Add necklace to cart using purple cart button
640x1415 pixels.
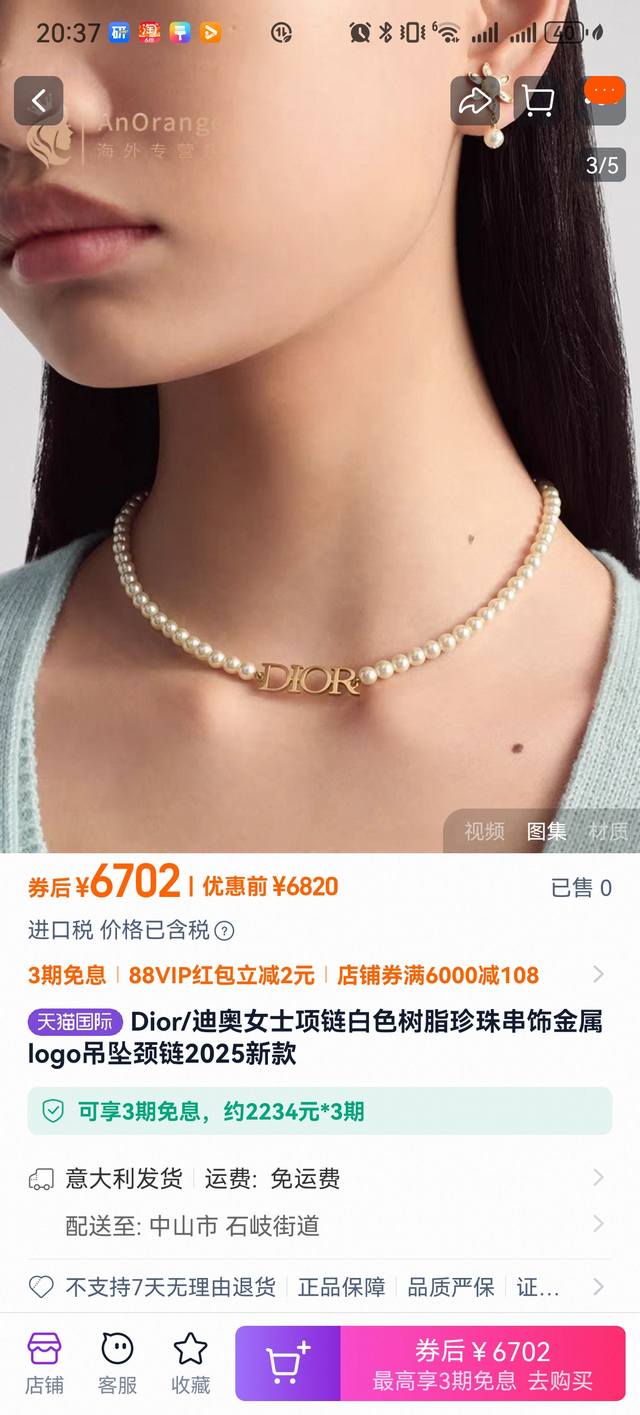coord(288,1364)
